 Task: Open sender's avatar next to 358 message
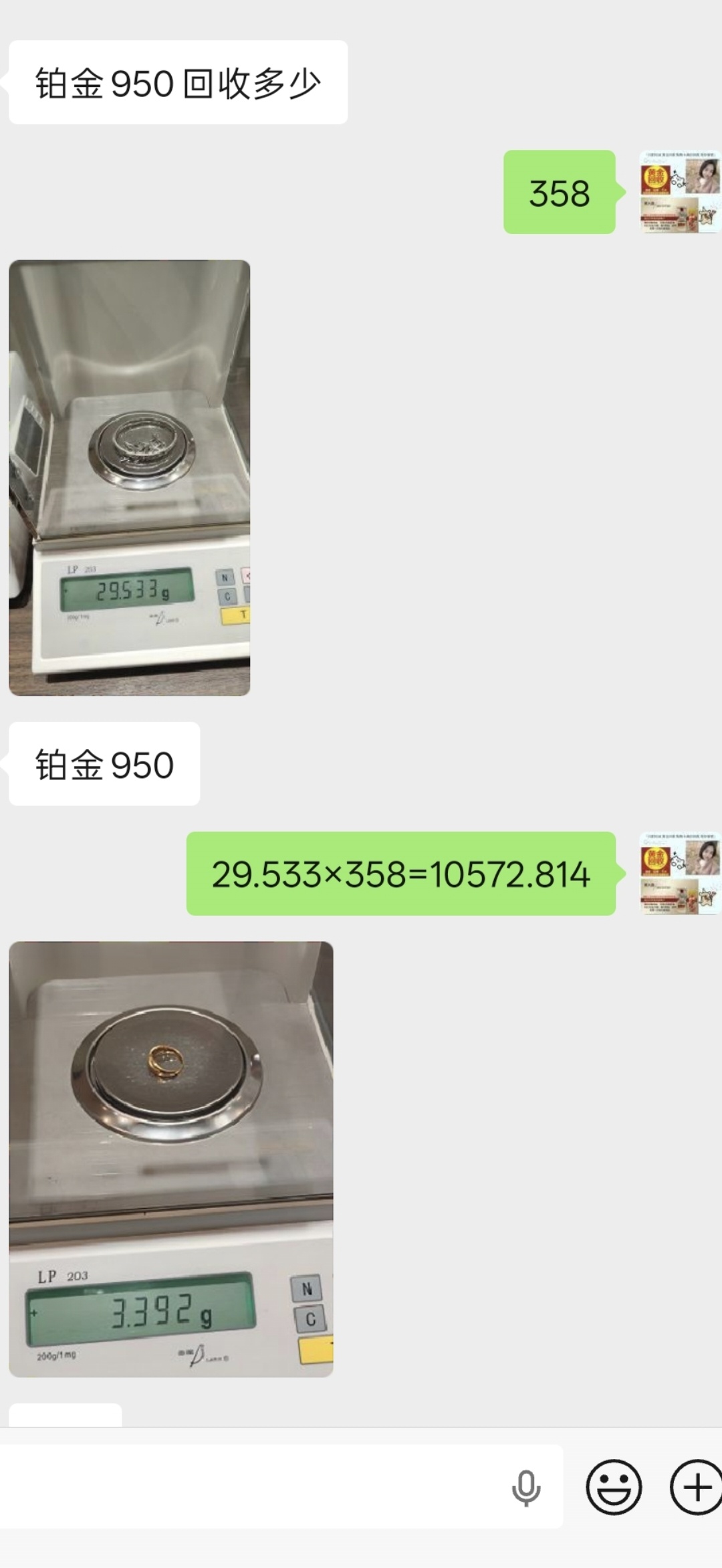coord(681,192)
